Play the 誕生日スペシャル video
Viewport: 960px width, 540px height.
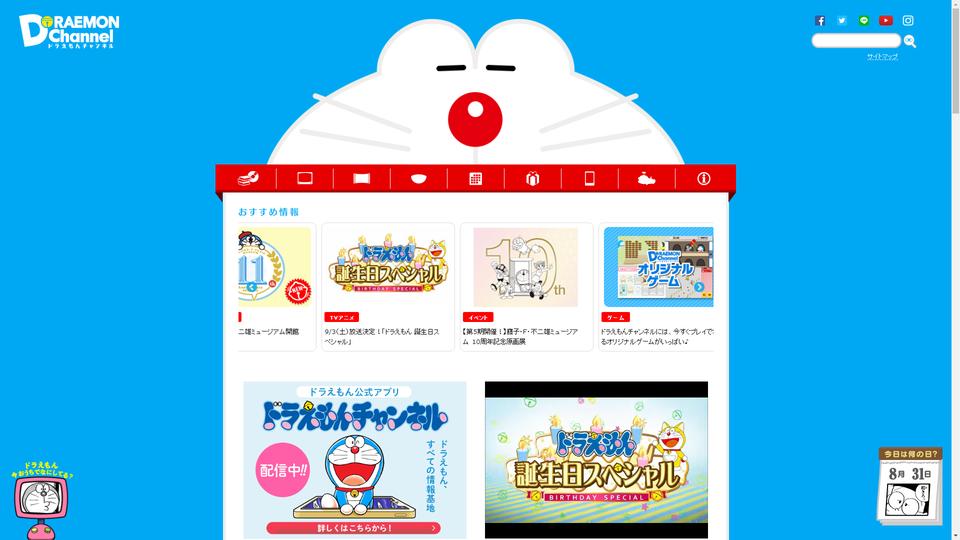[x=596, y=460]
